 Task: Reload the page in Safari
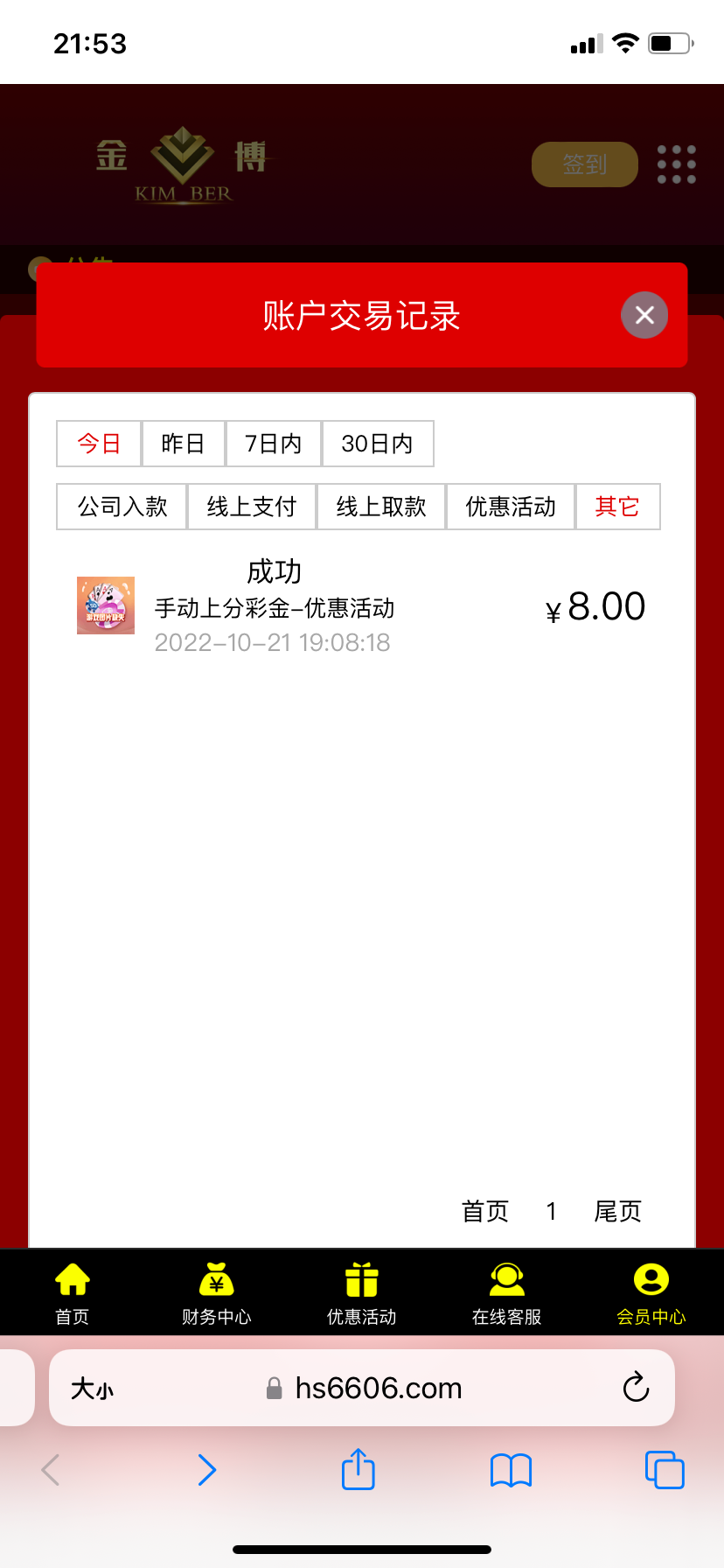pyautogui.click(x=636, y=1388)
